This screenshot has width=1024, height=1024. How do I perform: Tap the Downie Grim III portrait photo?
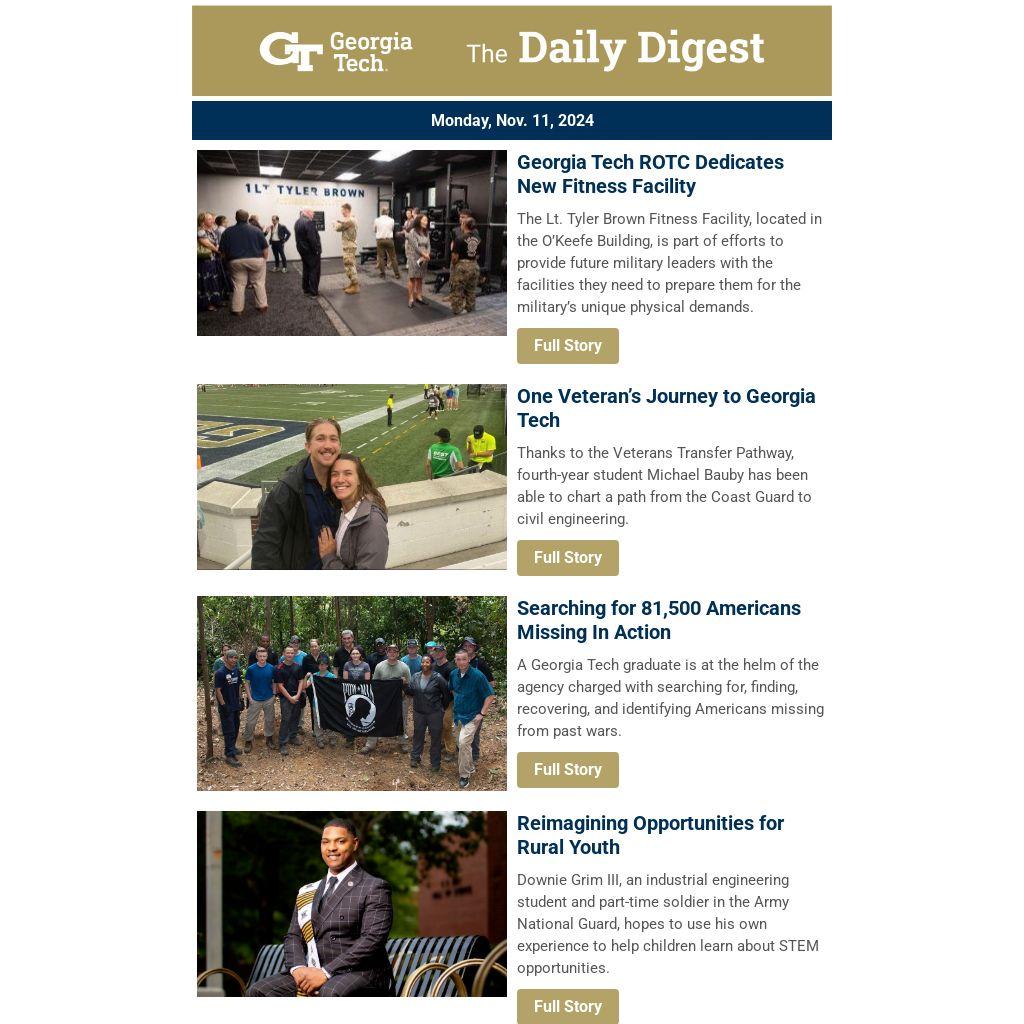pos(352,904)
